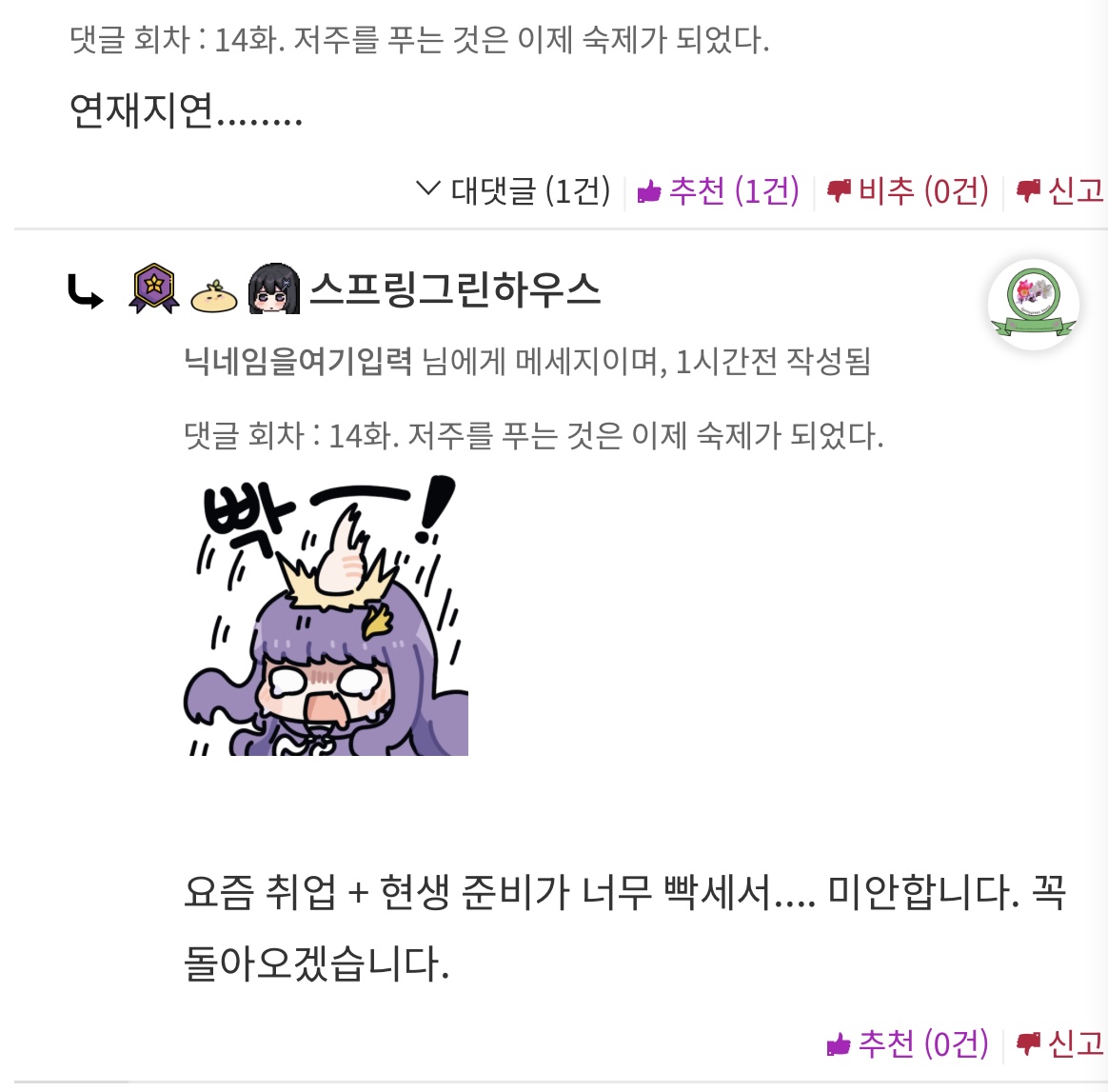Screen dimensions: 1108x1092
Task: Open the crying purple-hair emoticon image
Action: click(326, 616)
